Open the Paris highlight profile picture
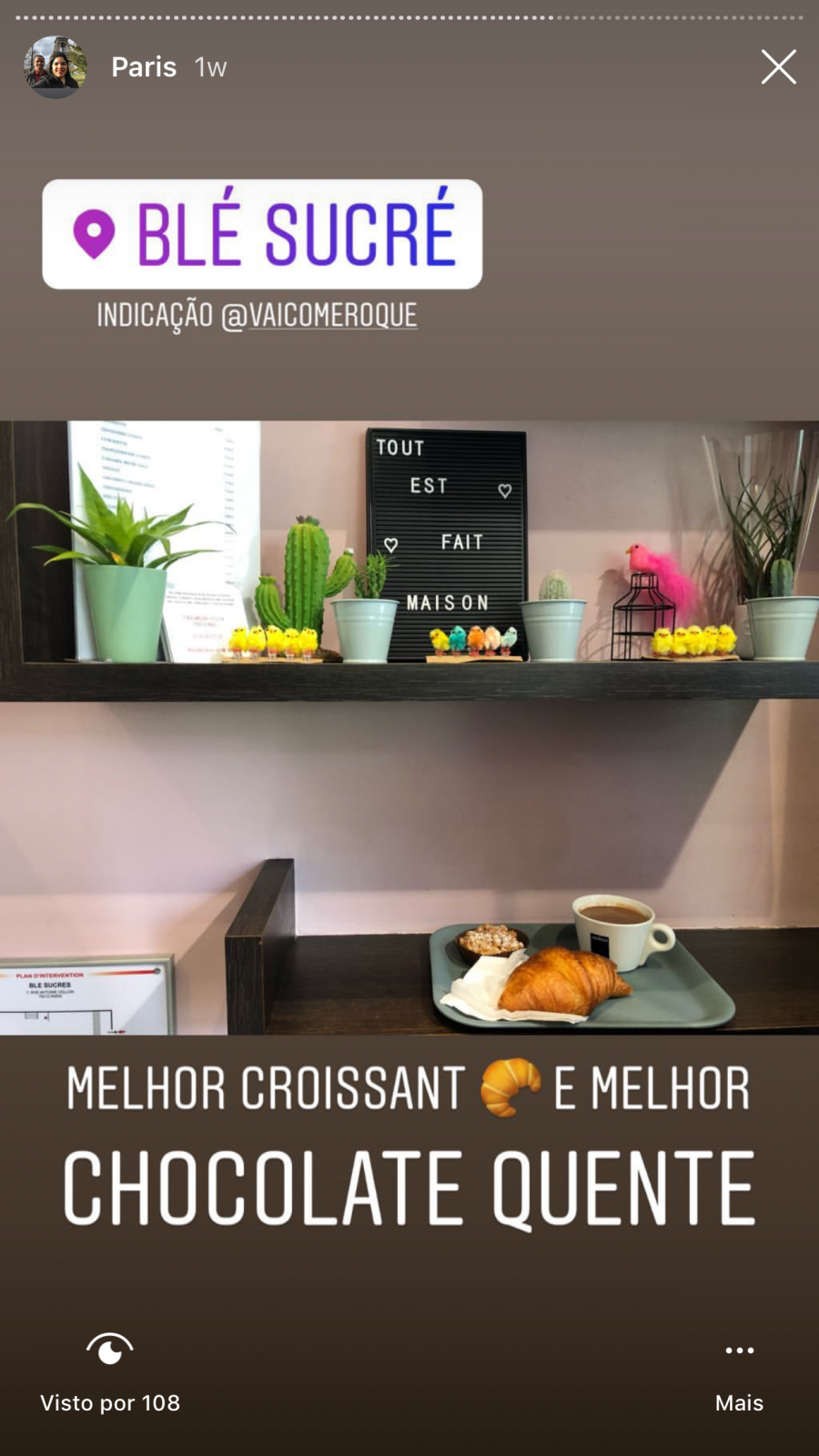This screenshot has width=819, height=1456. tap(55, 67)
